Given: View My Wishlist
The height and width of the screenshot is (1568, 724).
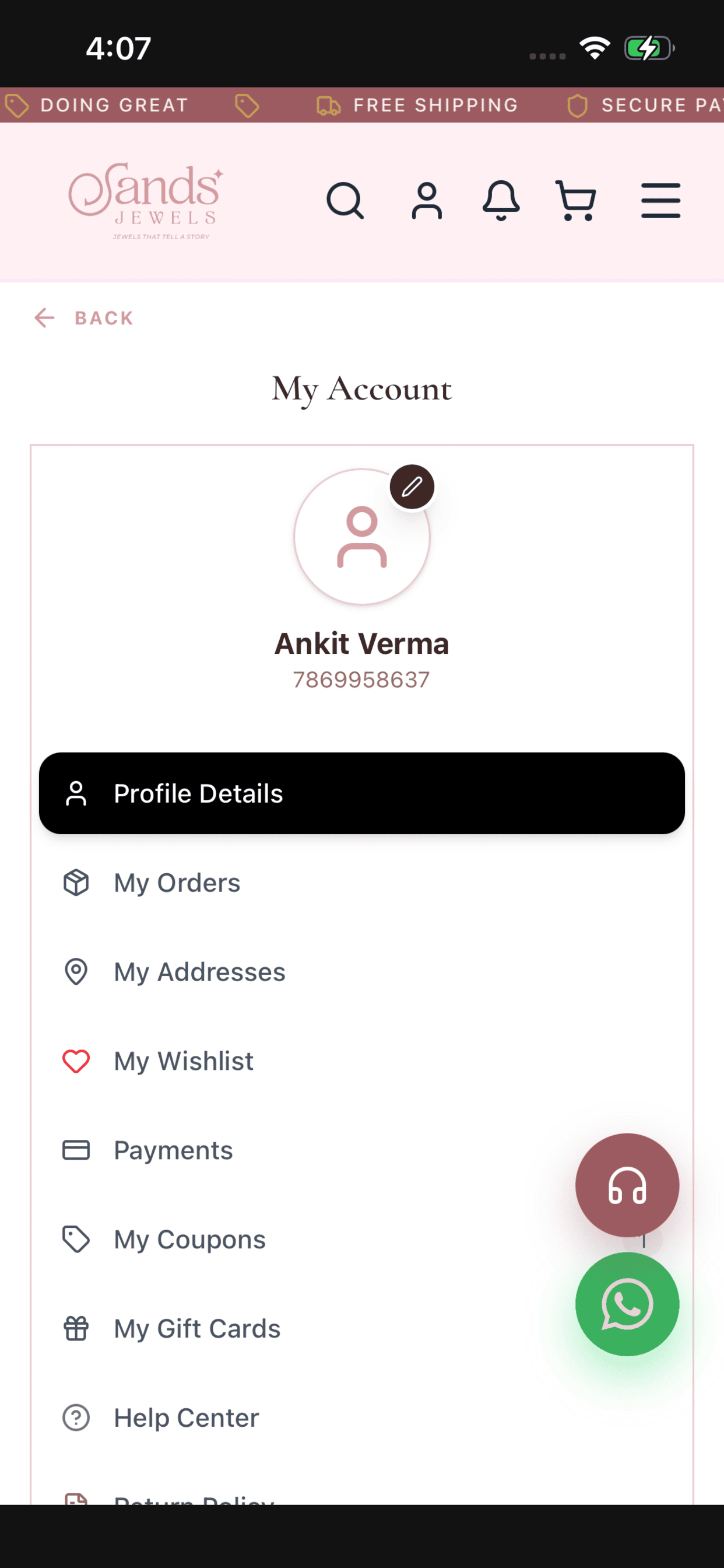Looking at the screenshot, I should click(362, 1061).
